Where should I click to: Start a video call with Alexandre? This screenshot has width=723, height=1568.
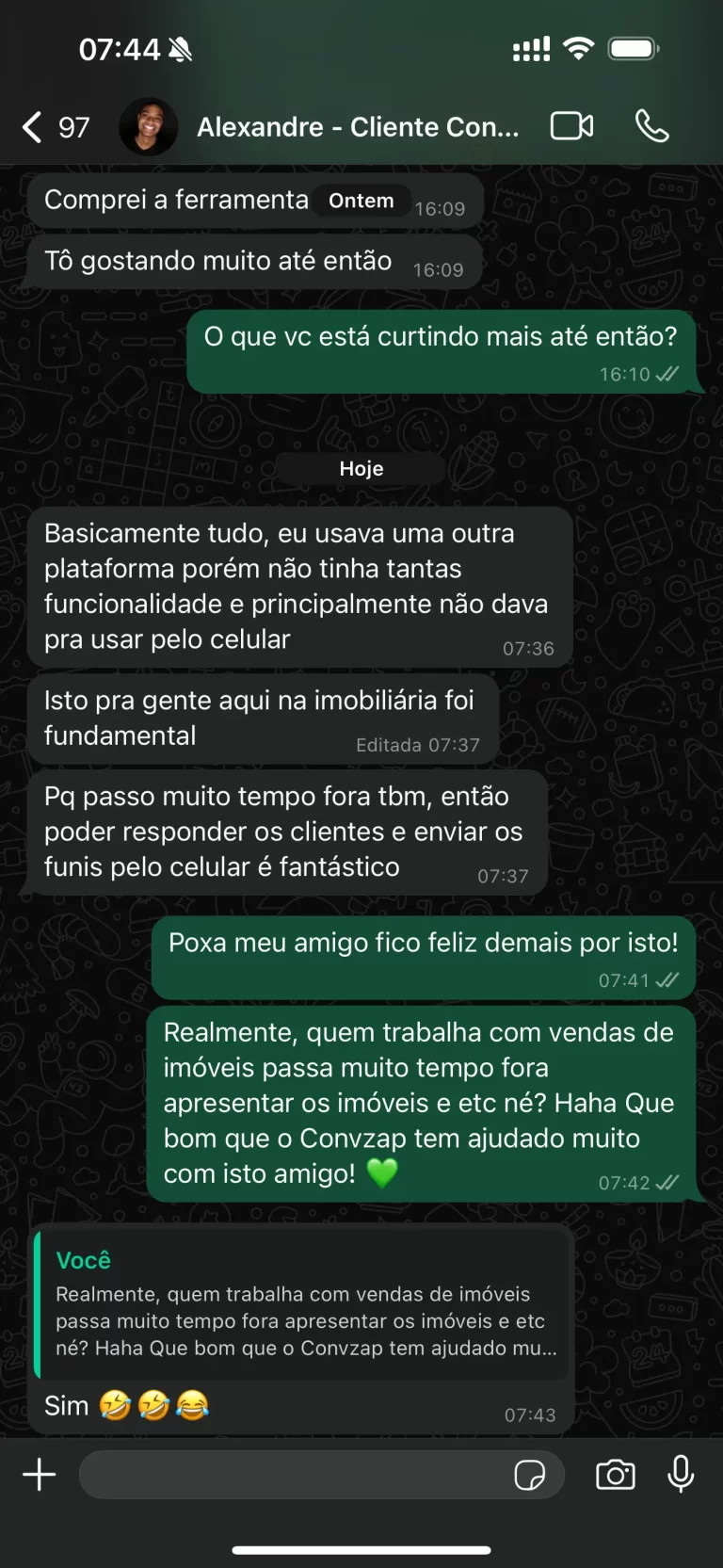click(570, 126)
